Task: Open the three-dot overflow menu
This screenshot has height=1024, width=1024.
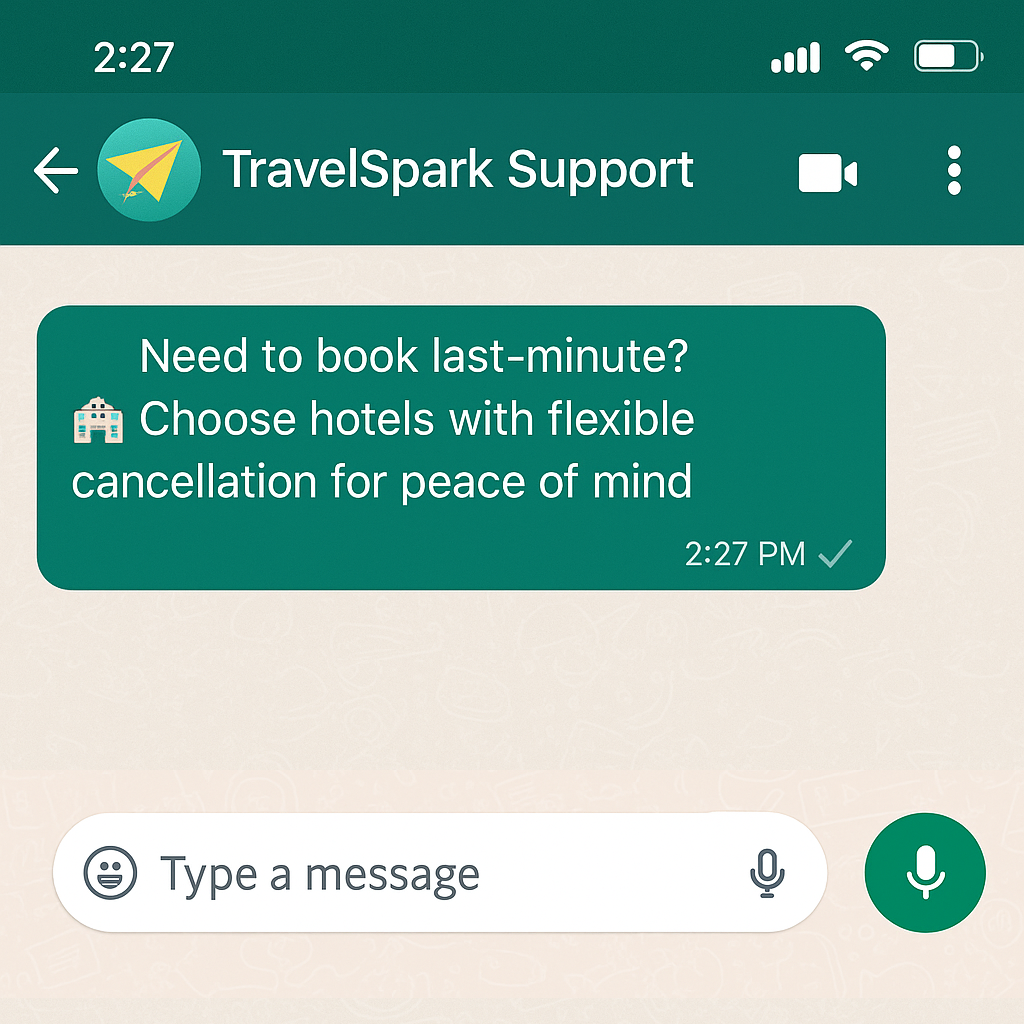Action: click(x=953, y=171)
